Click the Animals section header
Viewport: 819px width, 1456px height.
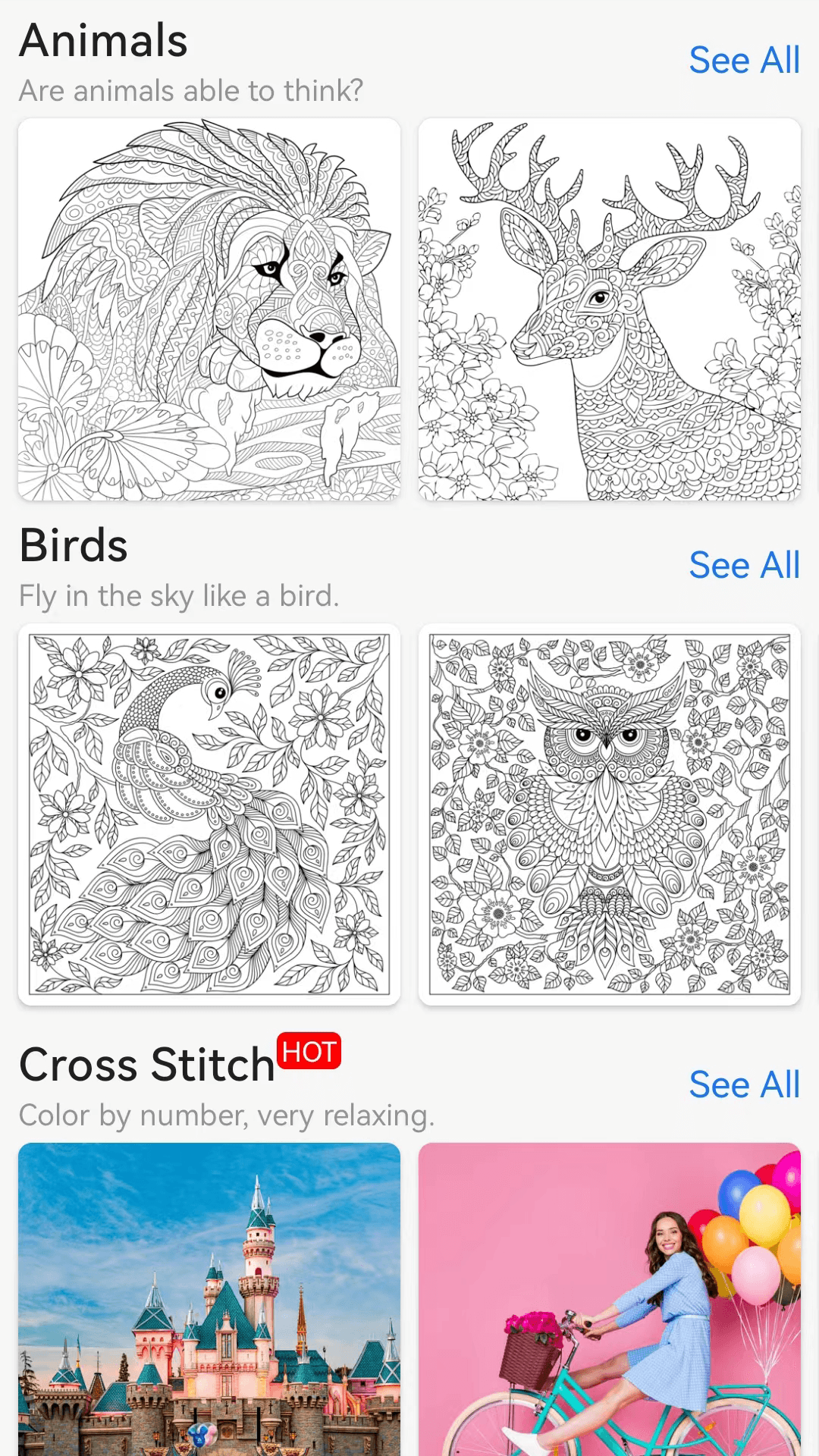point(102,39)
